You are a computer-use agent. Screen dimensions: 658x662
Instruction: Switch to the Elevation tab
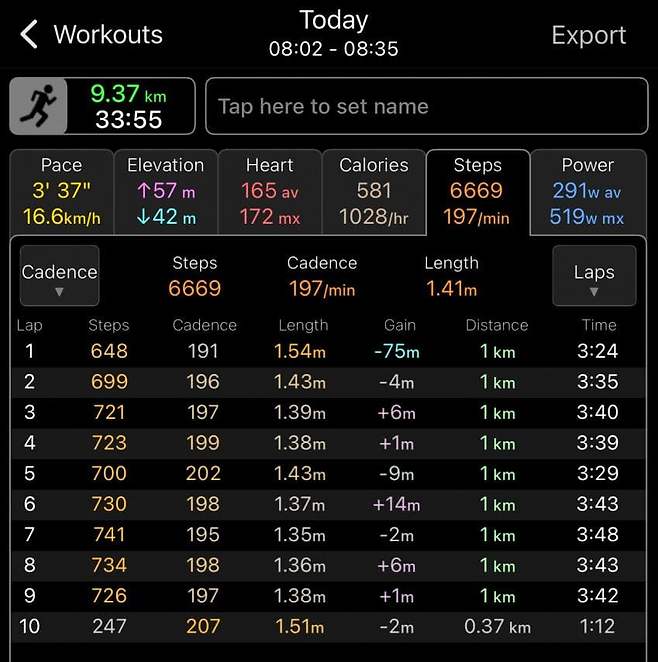[166, 190]
